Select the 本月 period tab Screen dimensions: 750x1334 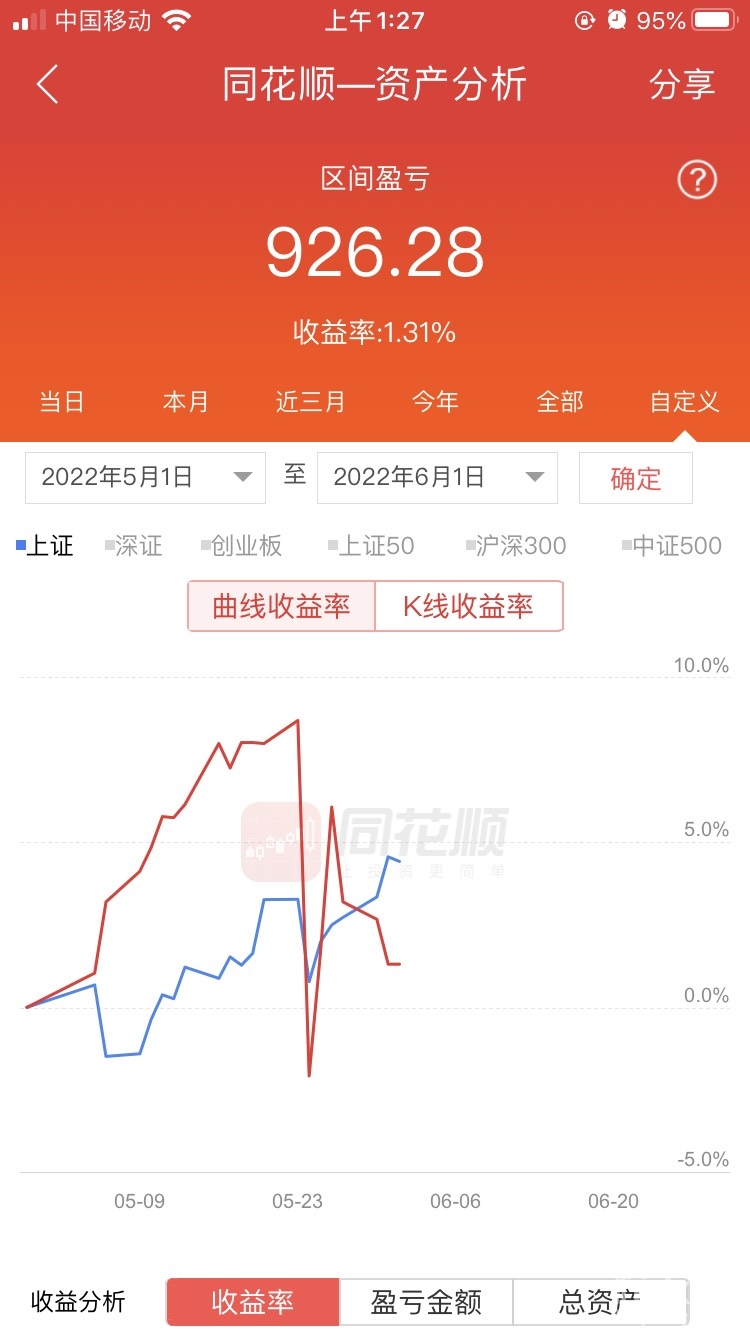tap(186, 402)
